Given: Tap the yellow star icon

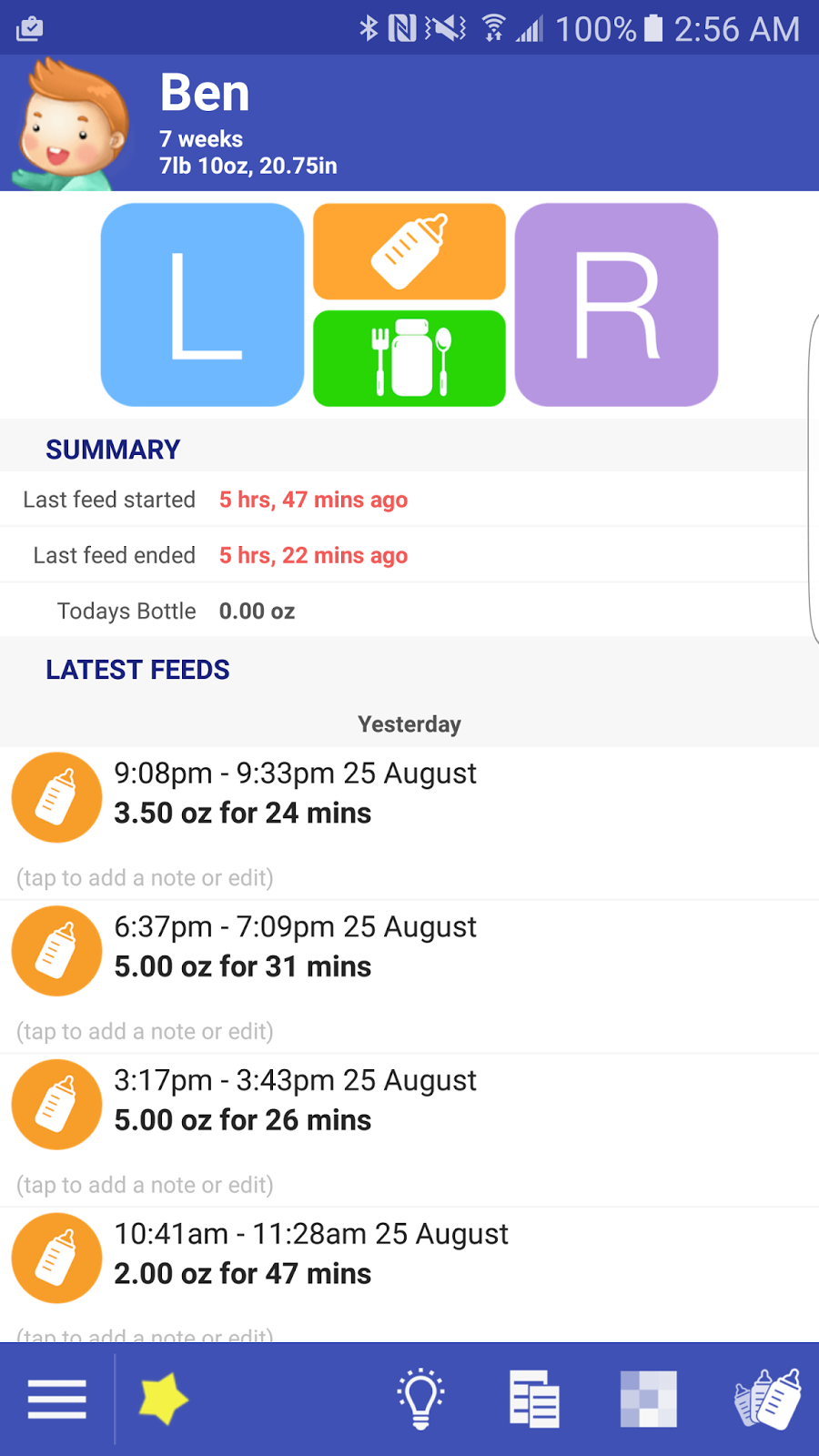Looking at the screenshot, I should pyautogui.click(x=164, y=1399).
